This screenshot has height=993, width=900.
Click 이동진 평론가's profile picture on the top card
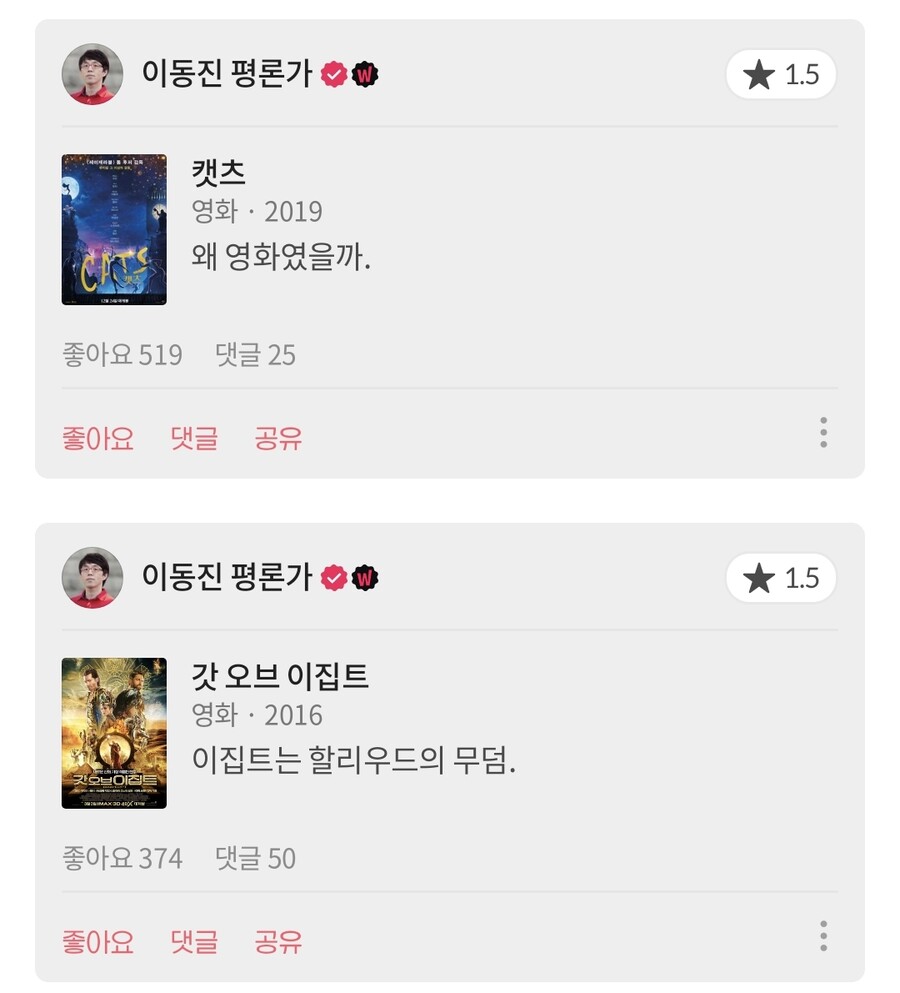click(x=91, y=72)
